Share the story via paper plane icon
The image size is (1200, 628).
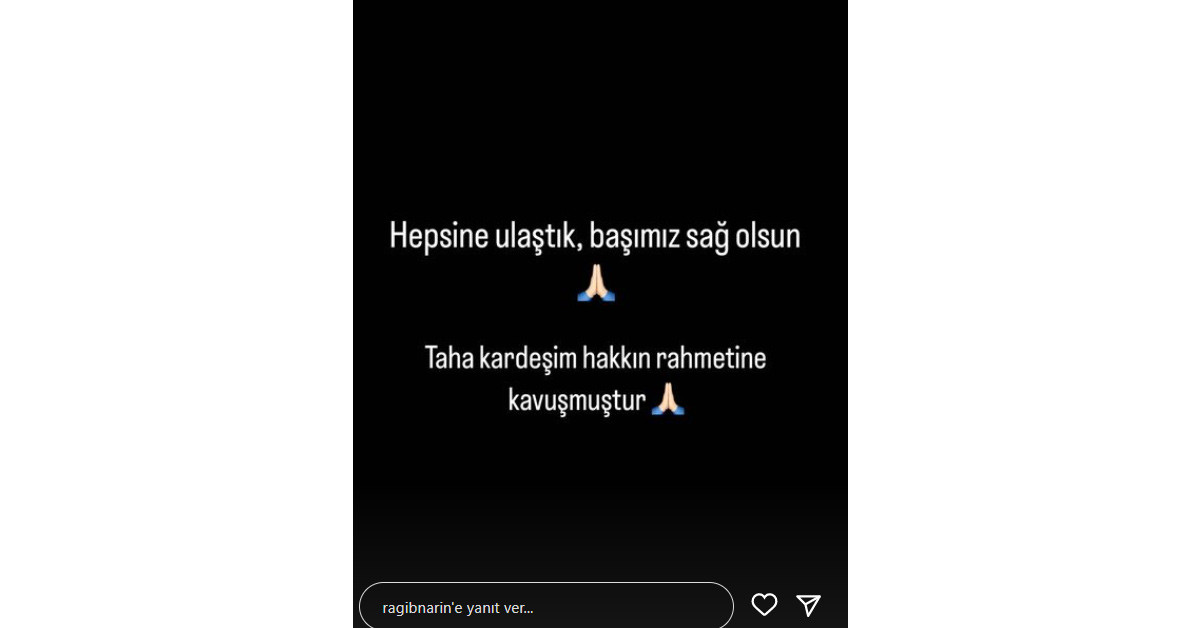[x=808, y=605]
